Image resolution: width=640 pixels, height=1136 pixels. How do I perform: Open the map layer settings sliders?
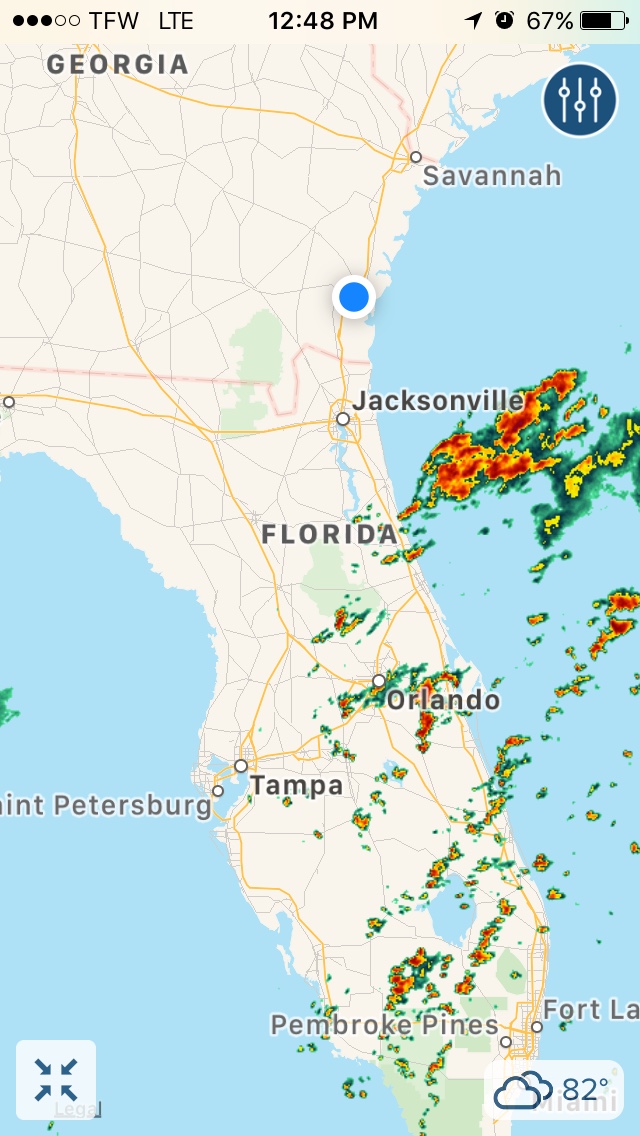[580, 98]
